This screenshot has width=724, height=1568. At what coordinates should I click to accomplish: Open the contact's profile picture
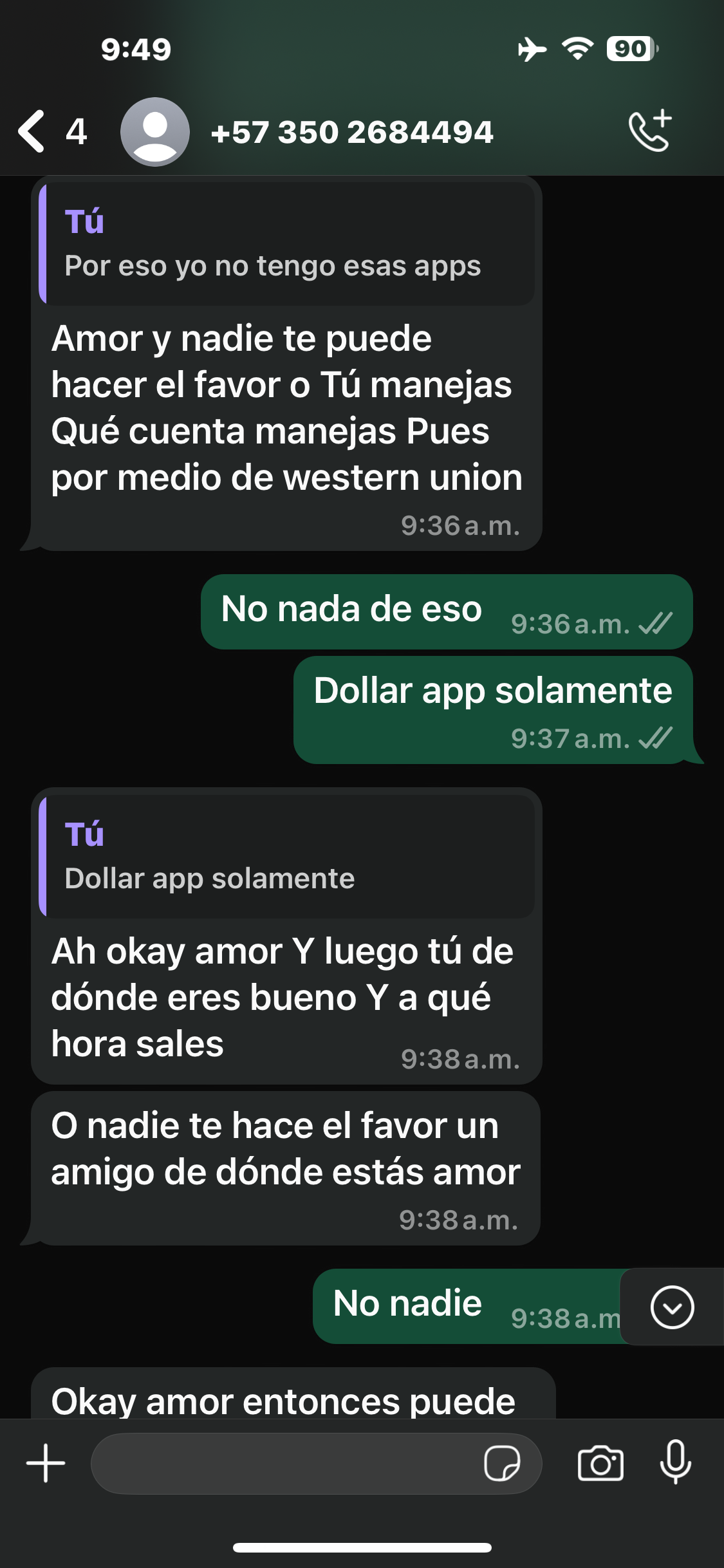click(x=154, y=132)
